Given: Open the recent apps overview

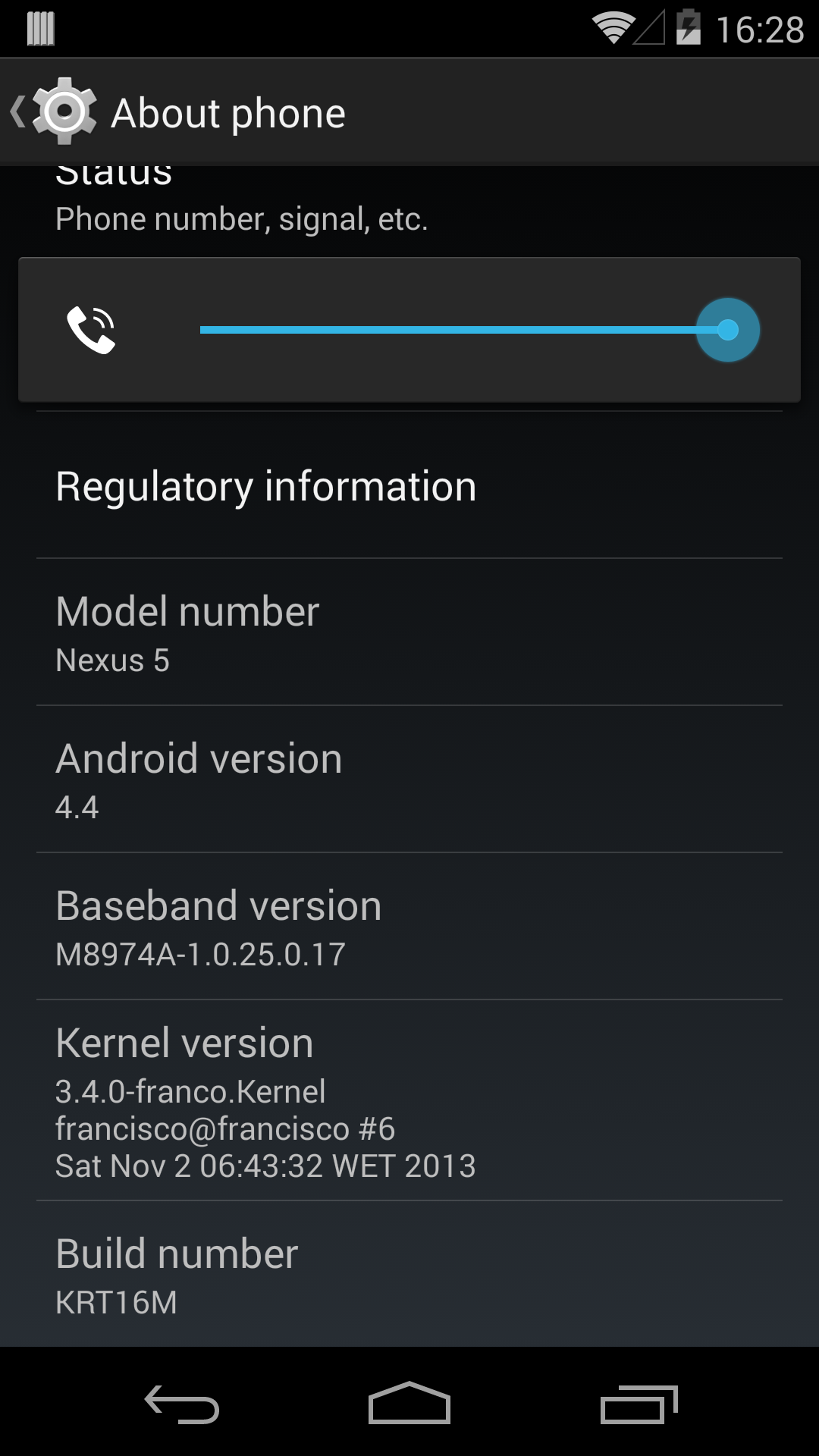Looking at the screenshot, I should 639,1403.
